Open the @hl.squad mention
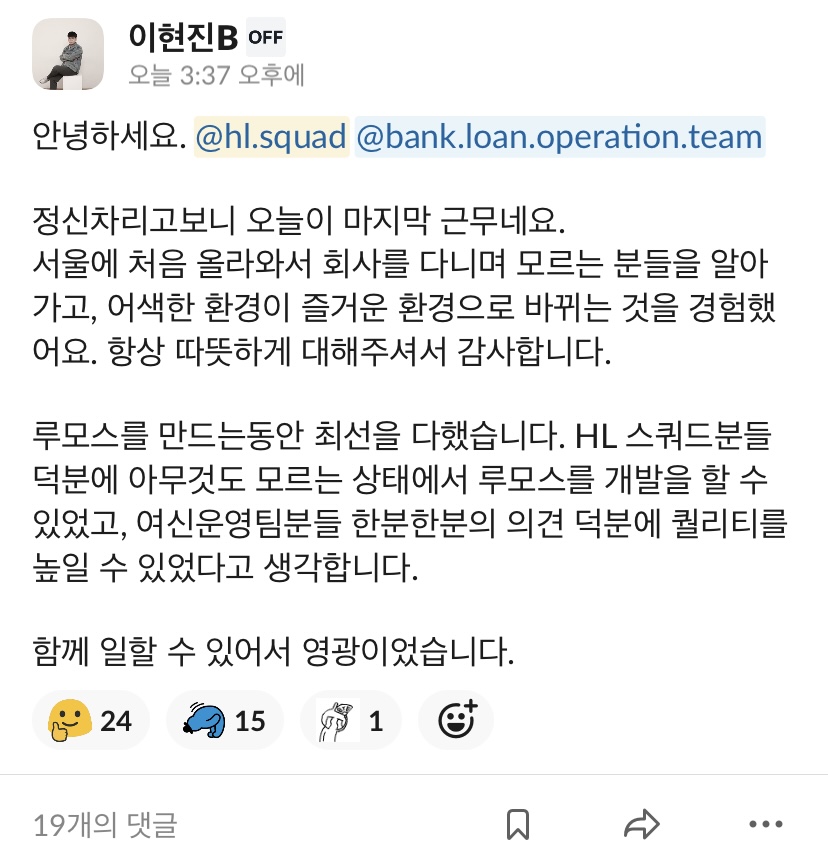 pyautogui.click(x=270, y=137)
